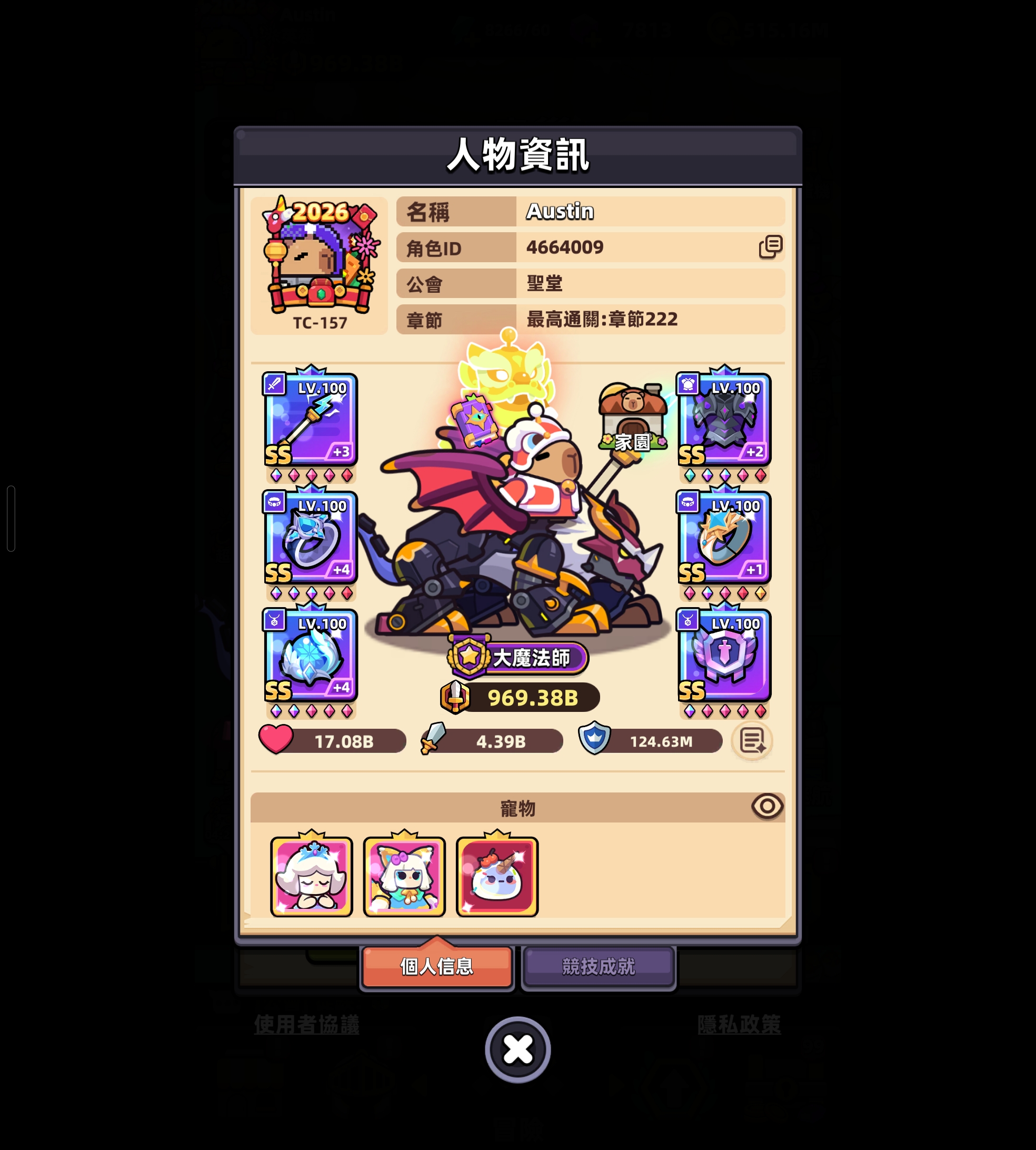Open the SS ice feather amulet +4
Viewport: 1036px width, 1150px height.
click(x=311, y=656)
